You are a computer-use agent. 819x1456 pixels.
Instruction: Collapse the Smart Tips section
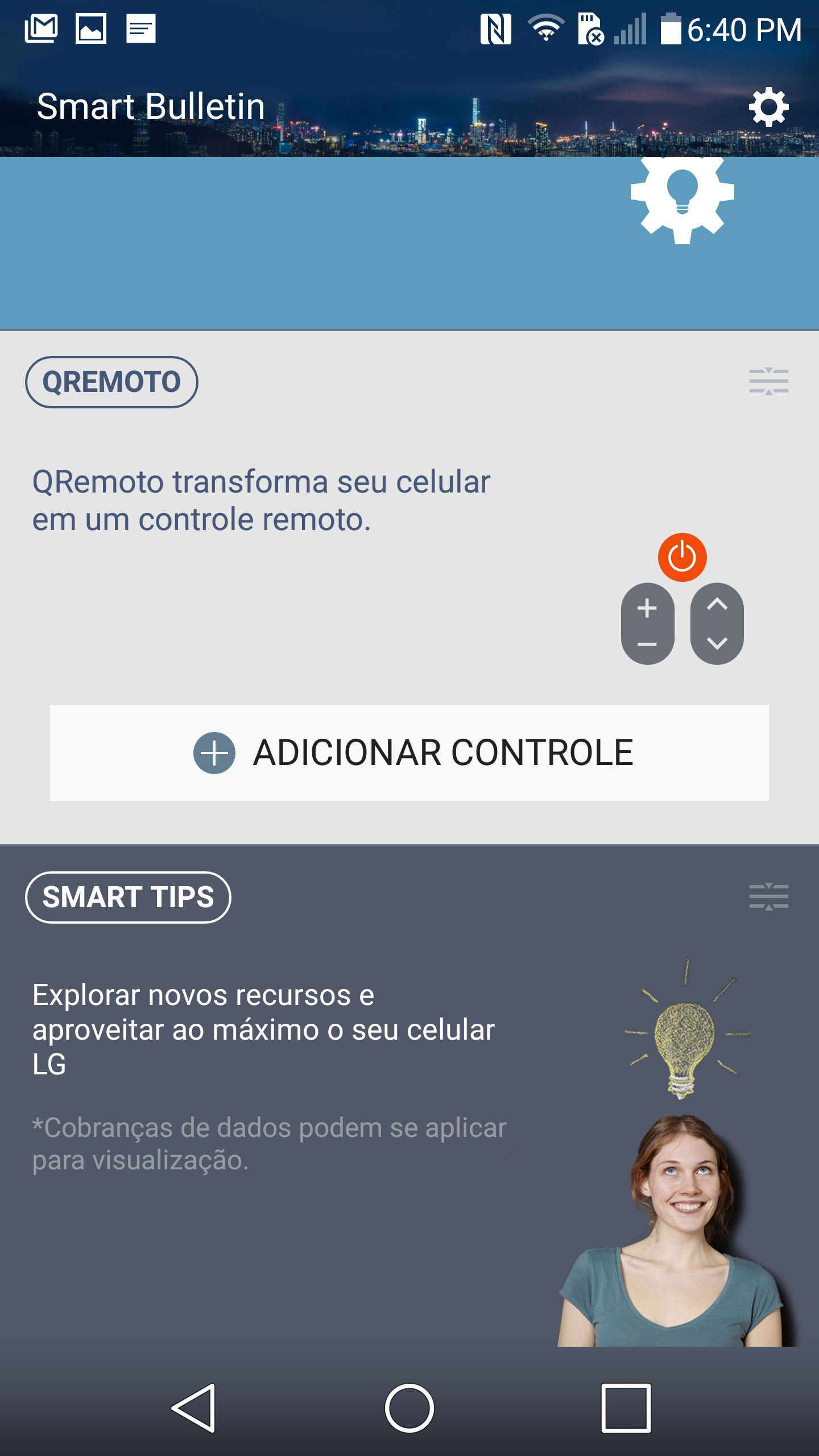click(768, 896)
